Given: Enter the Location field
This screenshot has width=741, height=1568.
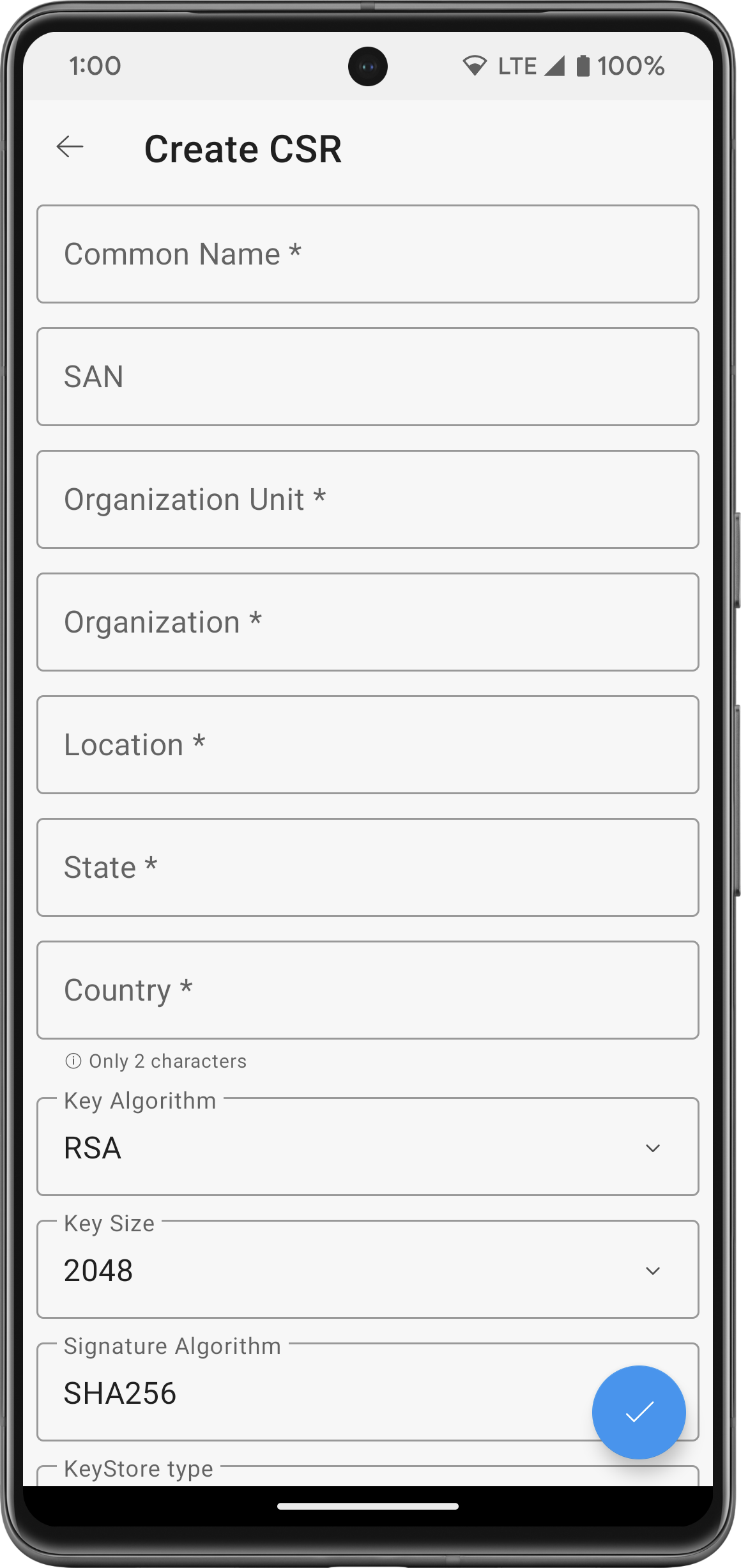Looking at the screenshot, I should click(367, 744).
